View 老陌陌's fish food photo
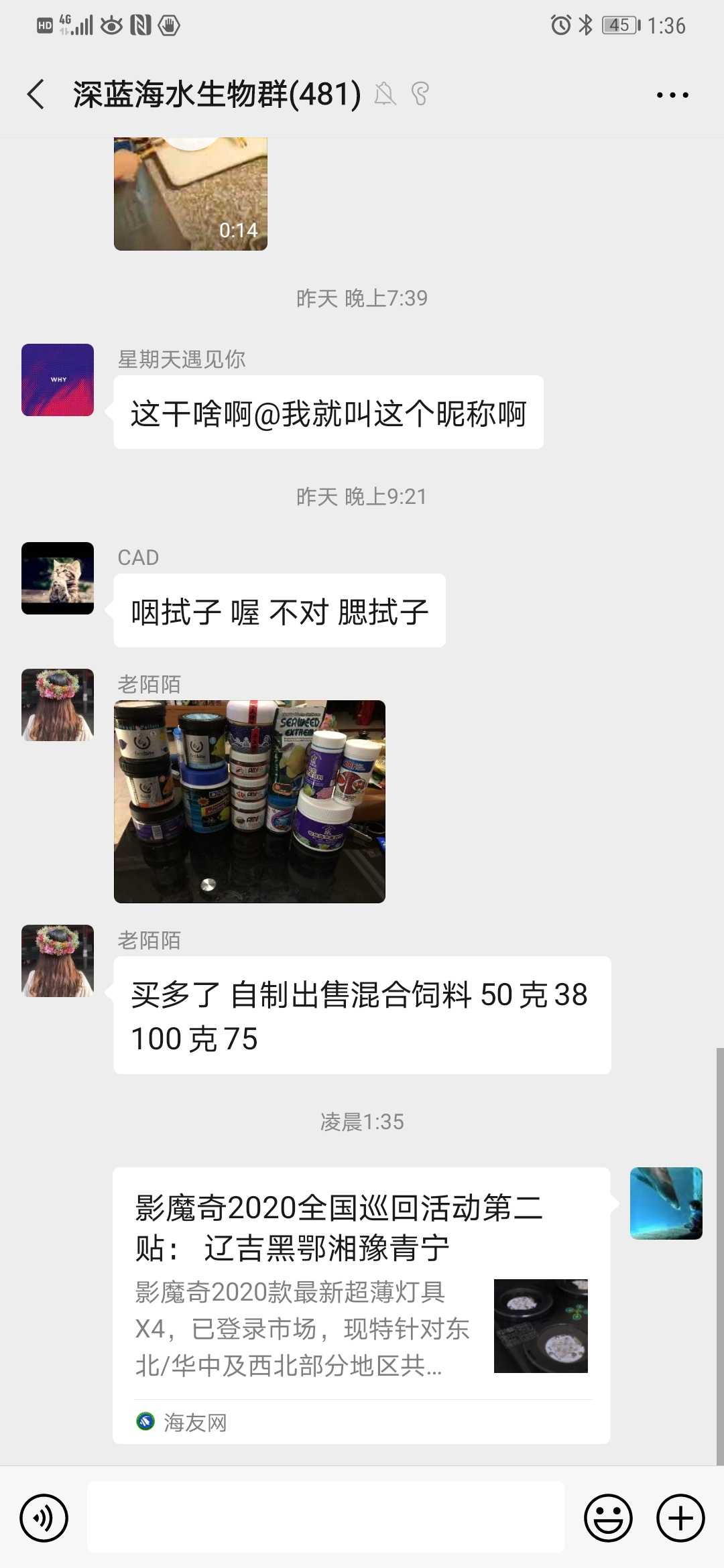Screen dimensions: 724x1568 point(249,801)
